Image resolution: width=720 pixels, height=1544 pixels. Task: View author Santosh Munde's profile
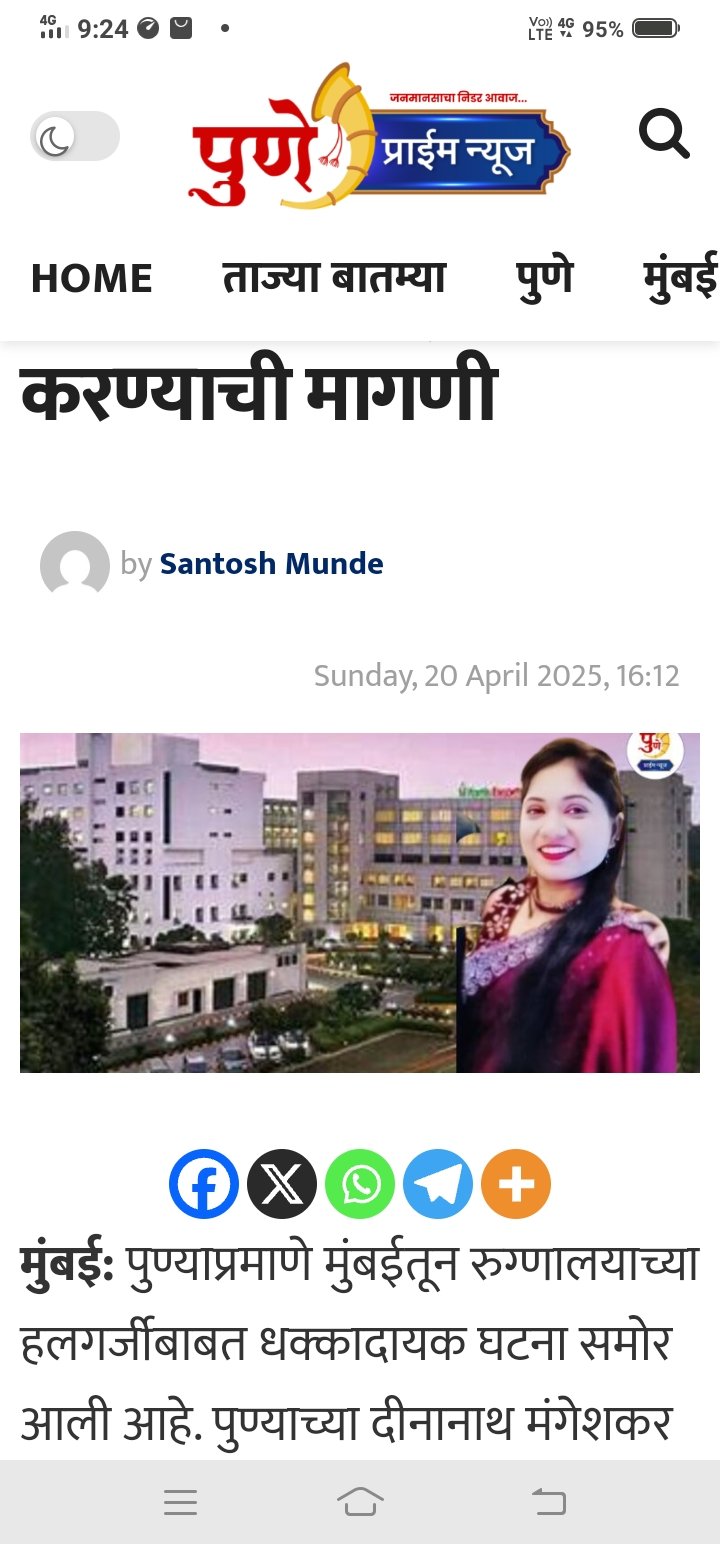pos(271,564)
